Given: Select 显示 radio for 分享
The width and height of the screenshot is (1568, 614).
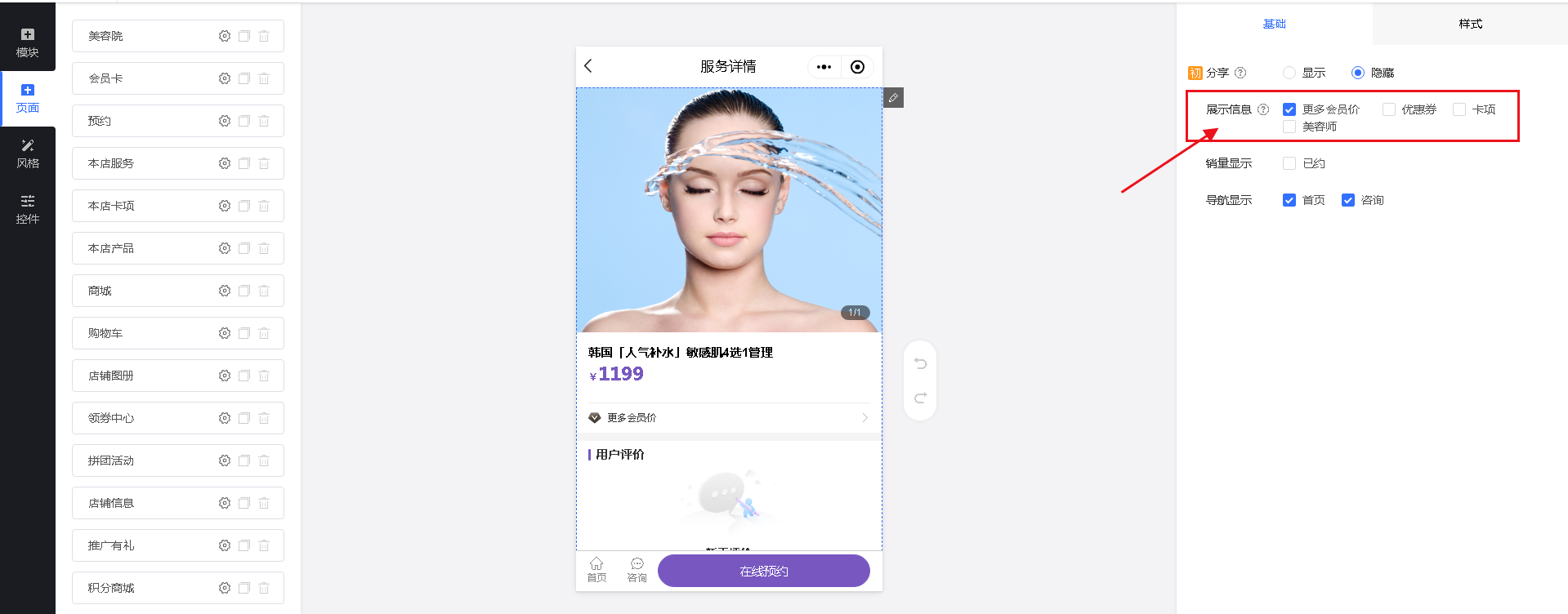Looking at the screenshot, I should click(1289, 73).
